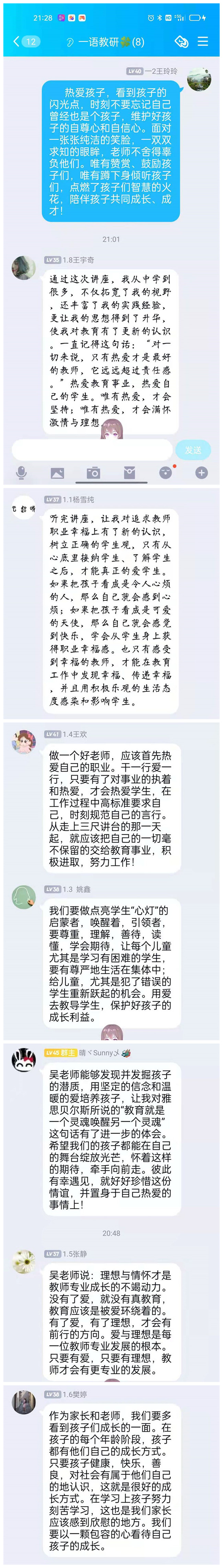This screenshot has height=1568, width=223.
Task: Pick a photo from the gallery
Action: point(57,473)
